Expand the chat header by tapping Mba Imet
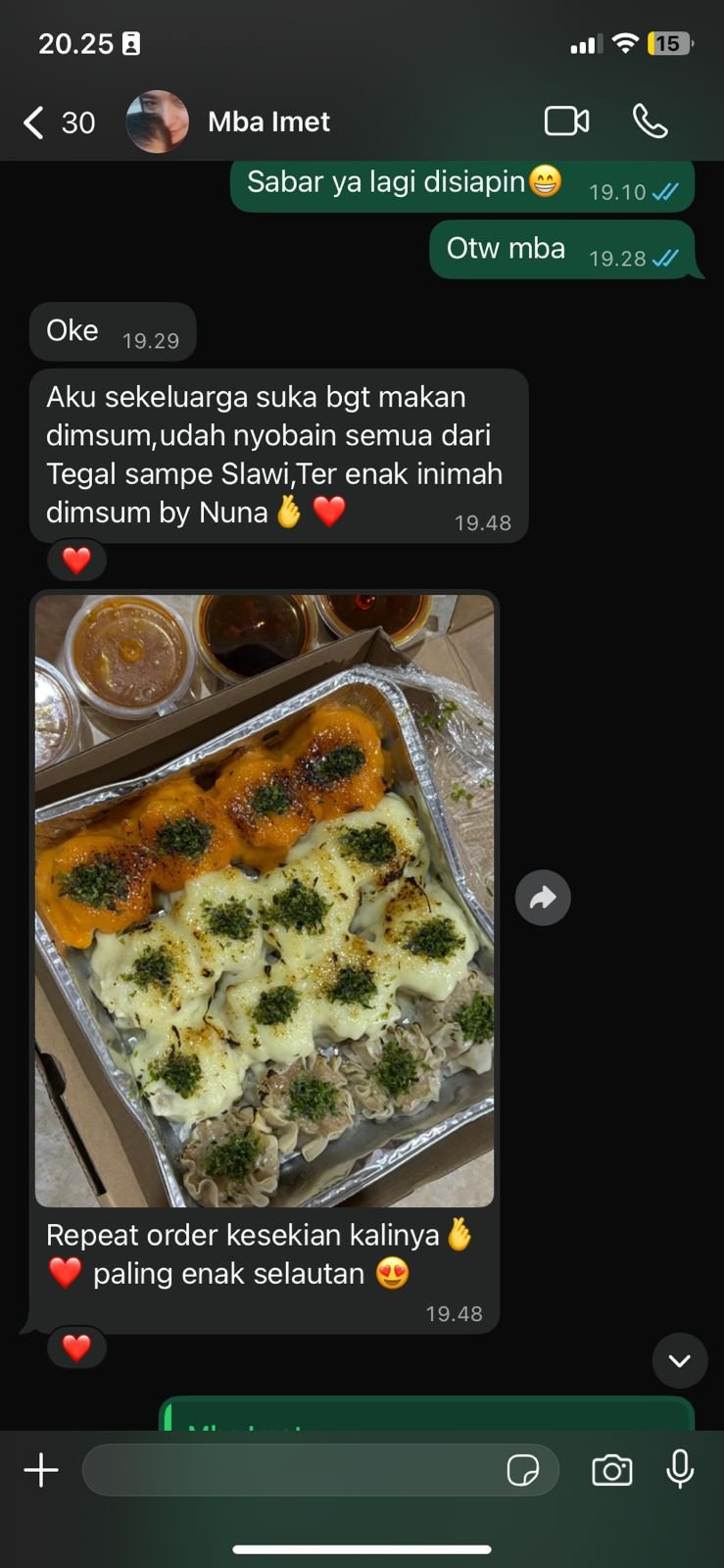Image resolution: width=724 pixels, height=1568 pixels. pyautogui.click(x=268, y=122)
